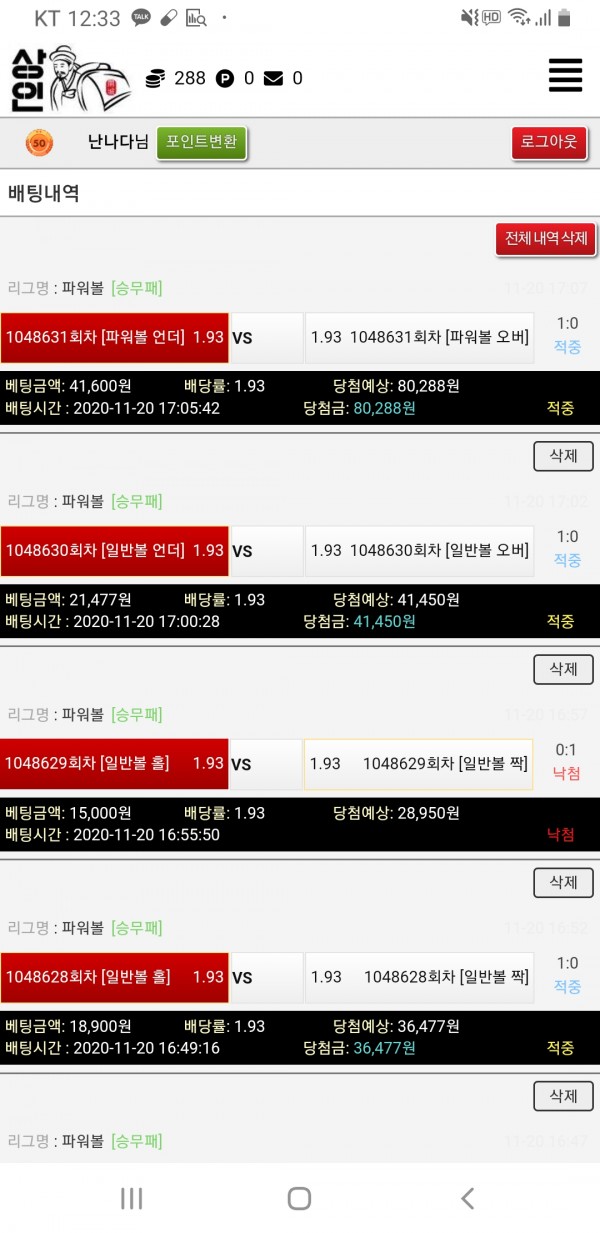Open the hamburger menu
This screenshot has height=1233, width=600.
pos(565,76)
